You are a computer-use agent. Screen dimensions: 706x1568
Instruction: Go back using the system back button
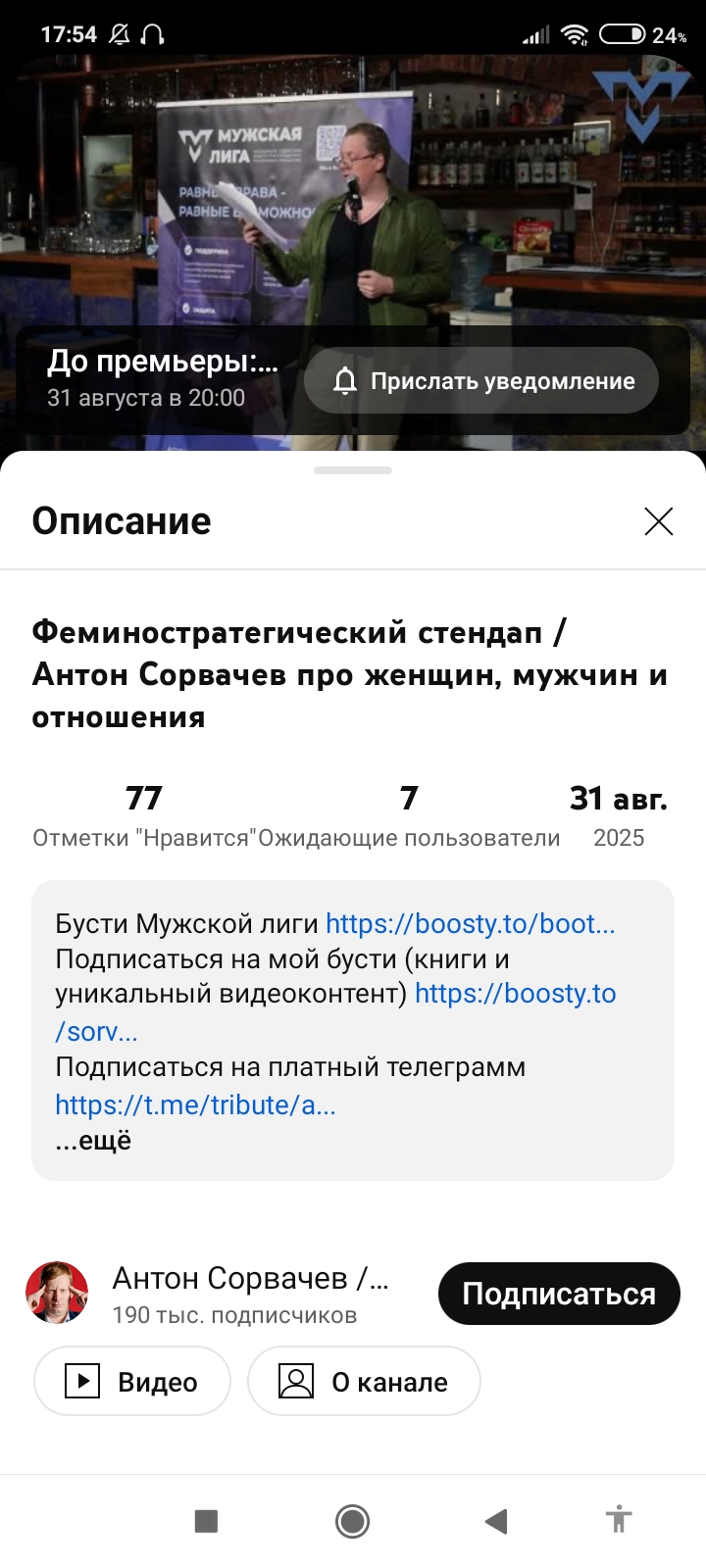point(496,1521)
